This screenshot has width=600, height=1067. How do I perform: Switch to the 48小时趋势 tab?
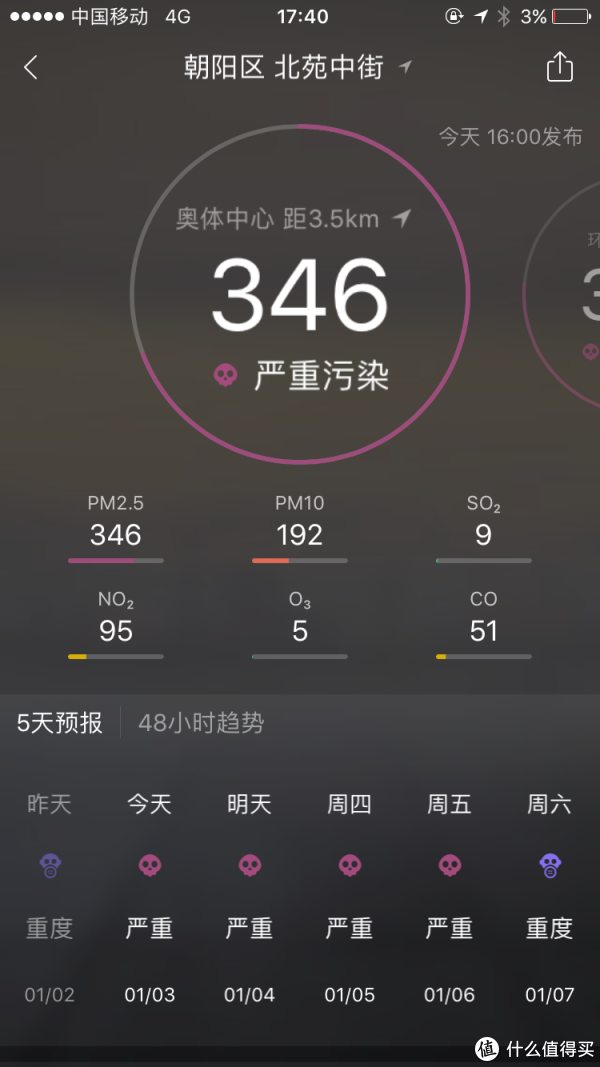[201, 723]
